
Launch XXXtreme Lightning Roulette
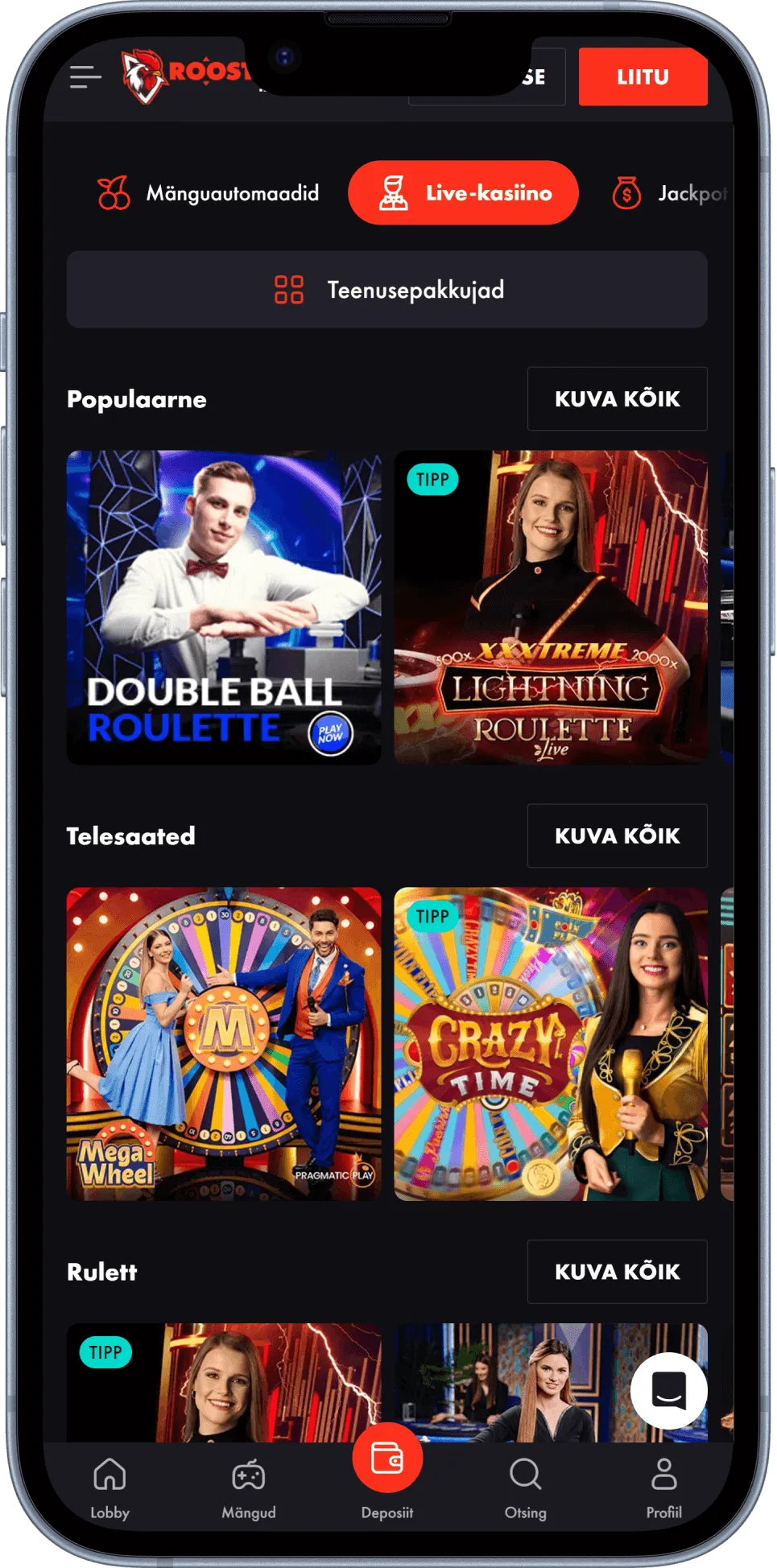(551, 607)
